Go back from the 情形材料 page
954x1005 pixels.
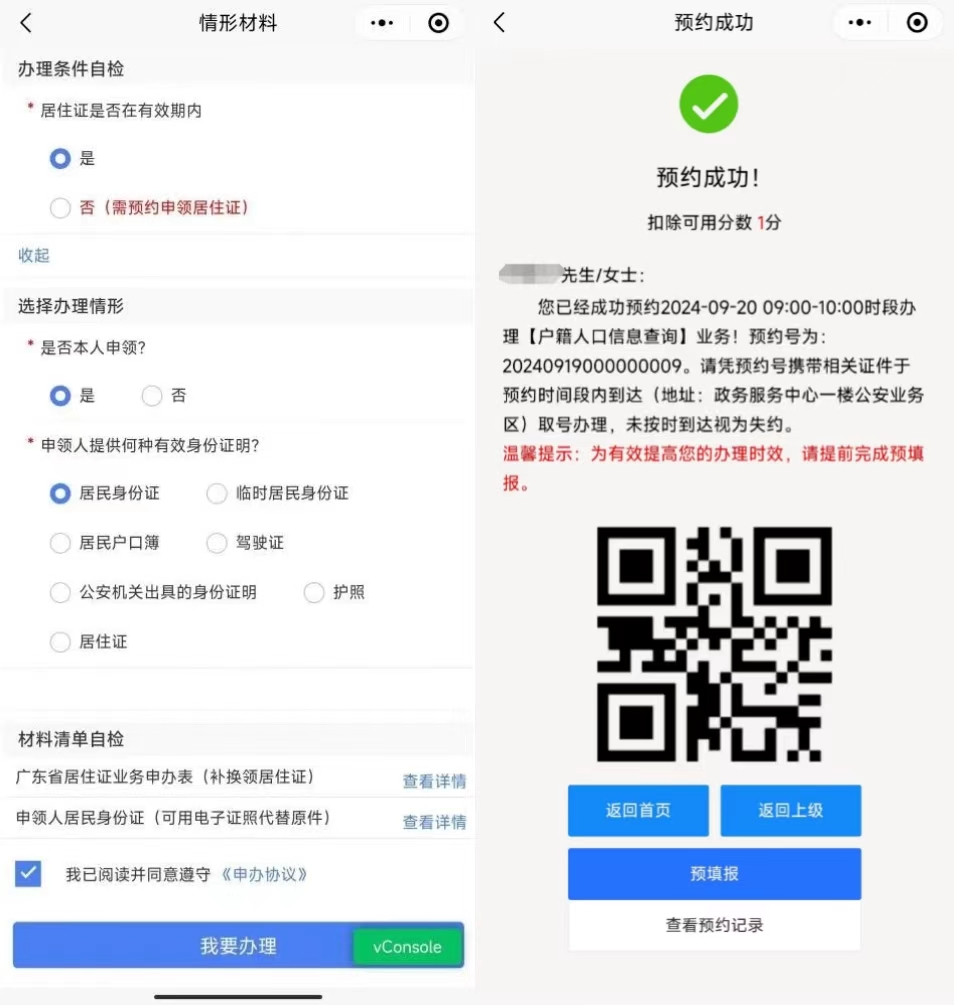tap(26, 23)
